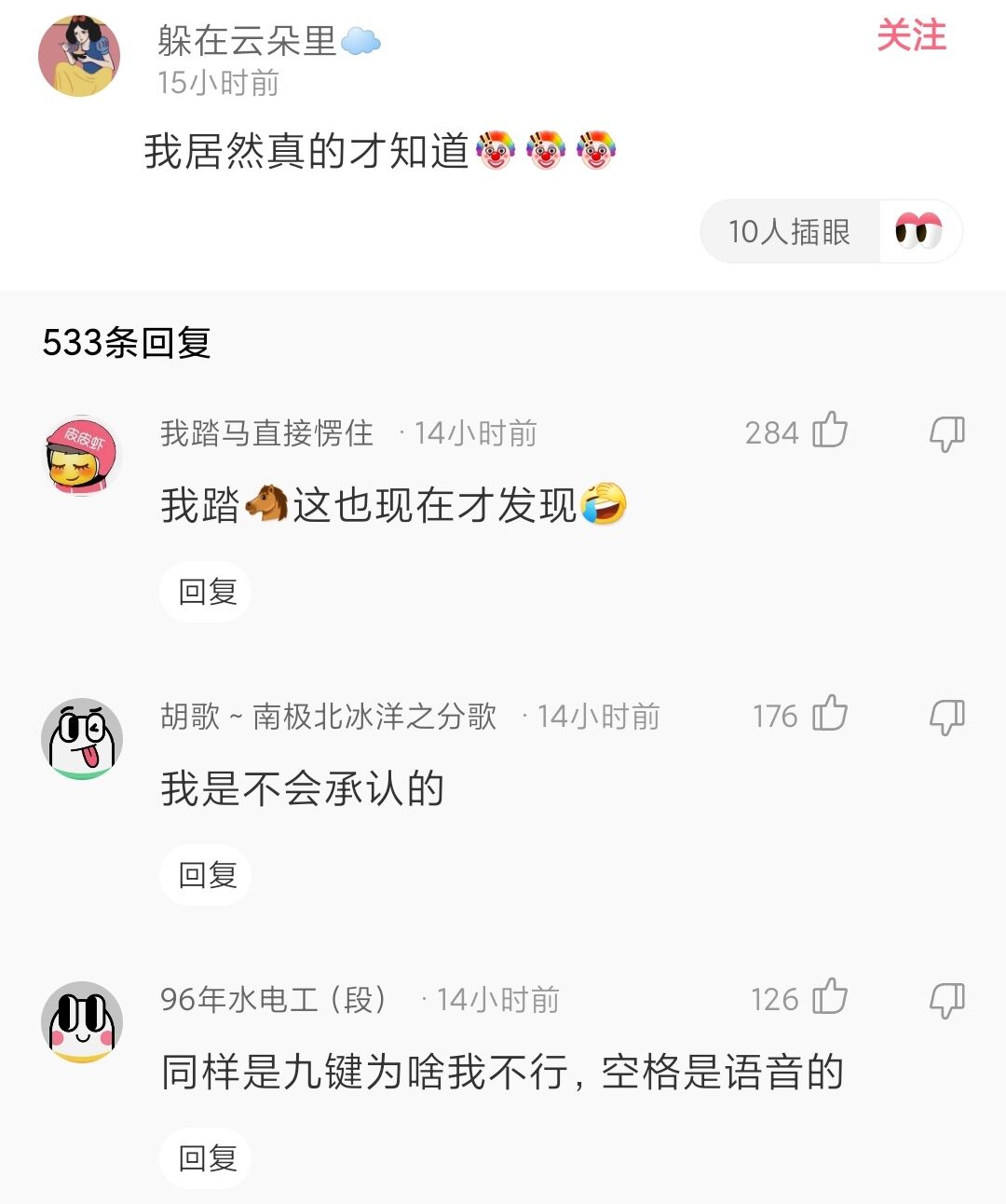This screenshot has width=1006, height=1204.
Task: Dislike the comment by 96年水电工（段）
Action: point(946,1000)
